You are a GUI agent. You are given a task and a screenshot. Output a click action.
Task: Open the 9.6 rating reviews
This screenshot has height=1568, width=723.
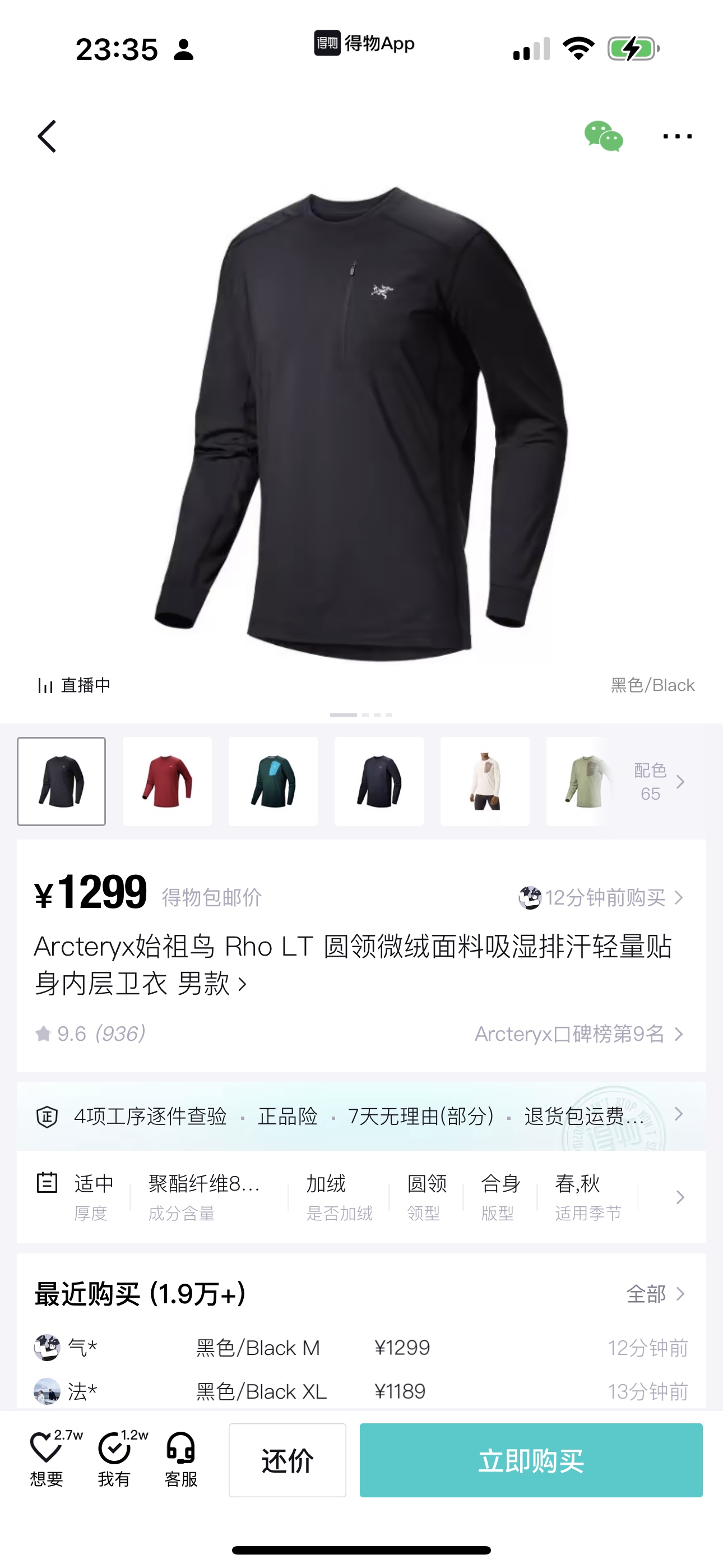click(x=90, y=1034)
